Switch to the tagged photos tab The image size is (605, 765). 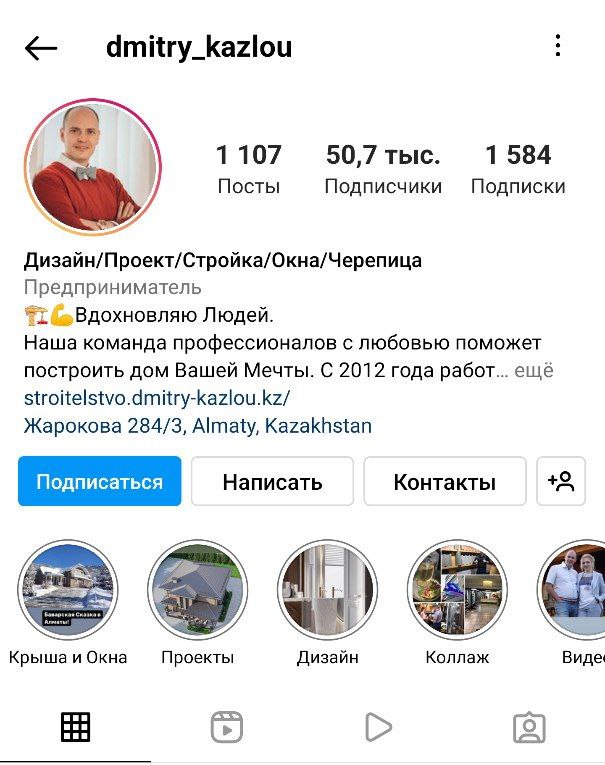(x=529, y=727)
